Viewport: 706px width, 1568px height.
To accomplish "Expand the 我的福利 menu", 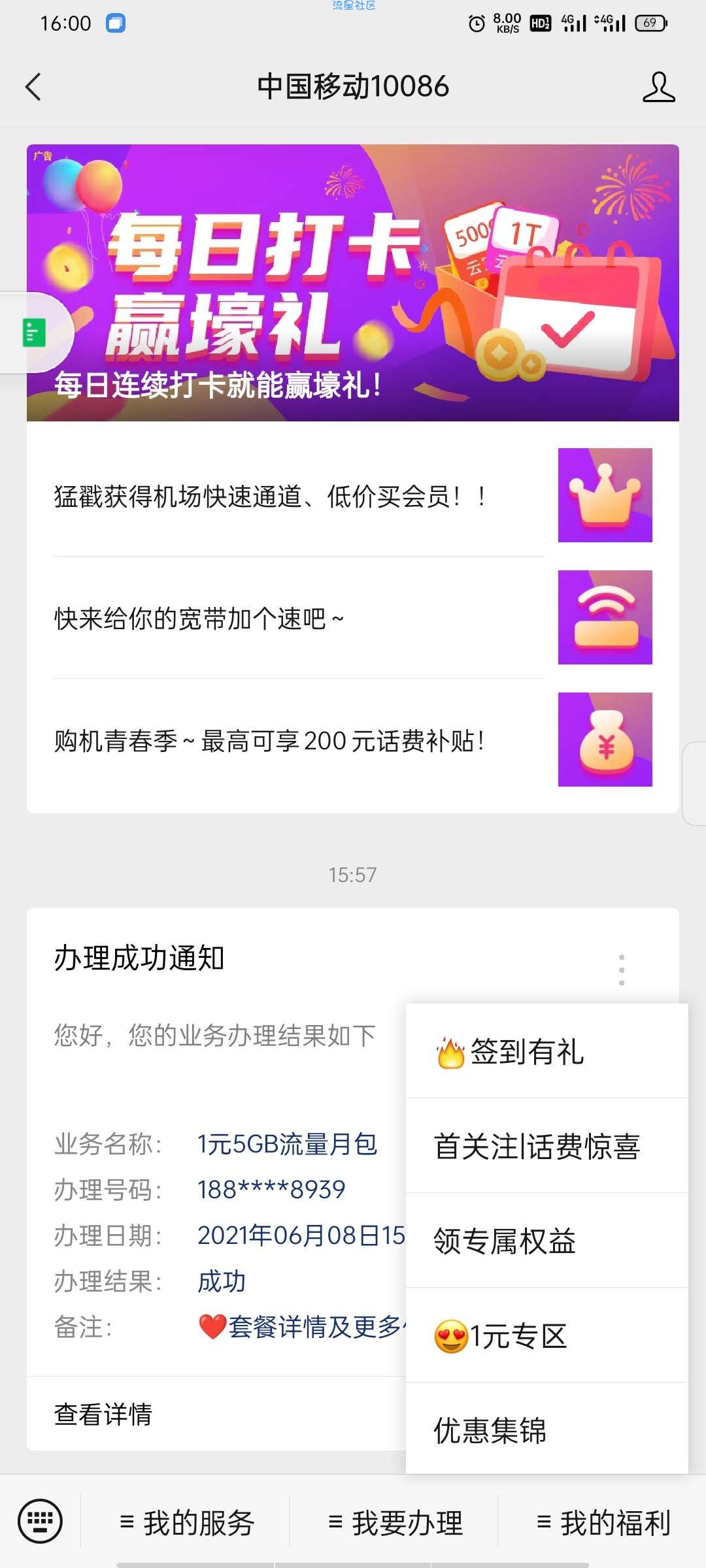I will (x=603, y=1523).
